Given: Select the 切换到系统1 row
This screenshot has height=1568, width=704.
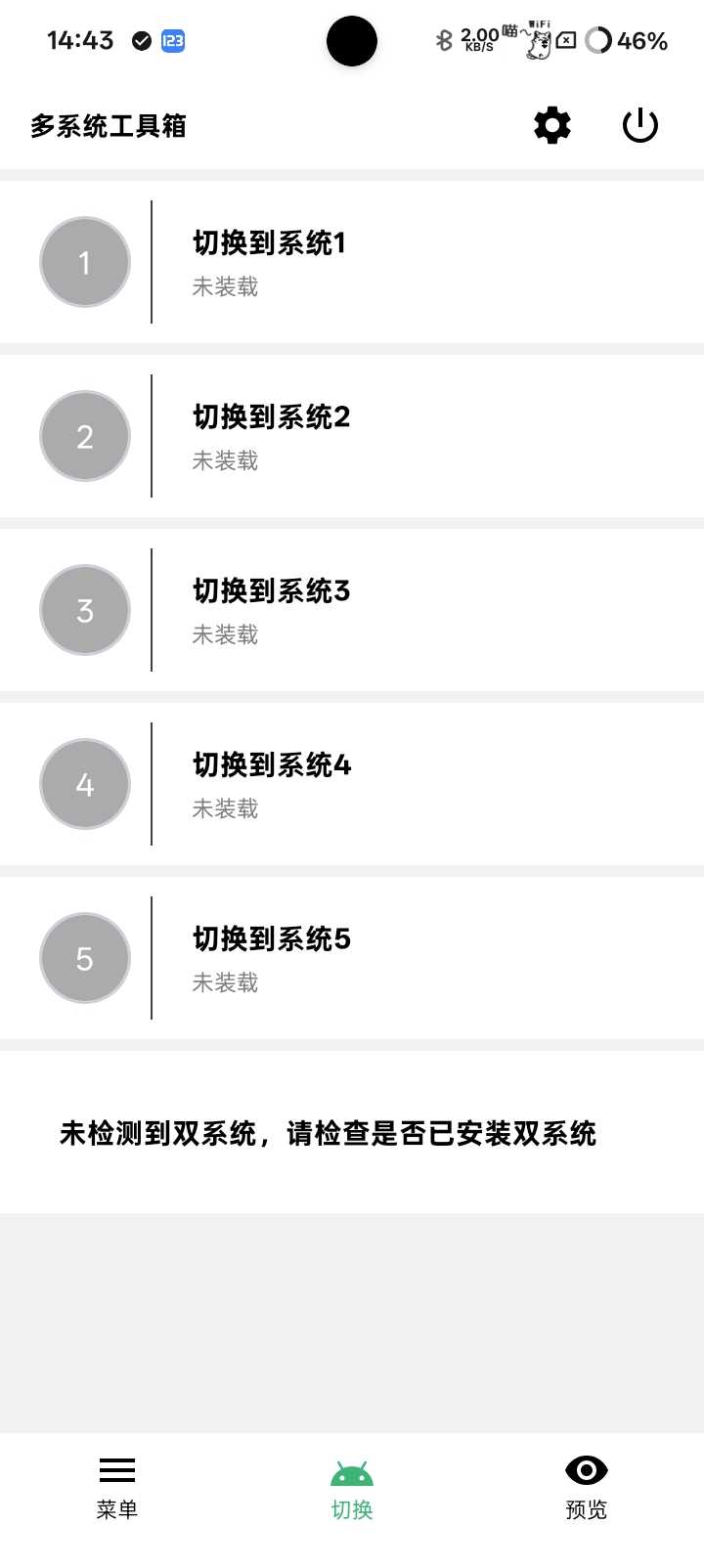Looking at the screenshot, I should point(352,262).
